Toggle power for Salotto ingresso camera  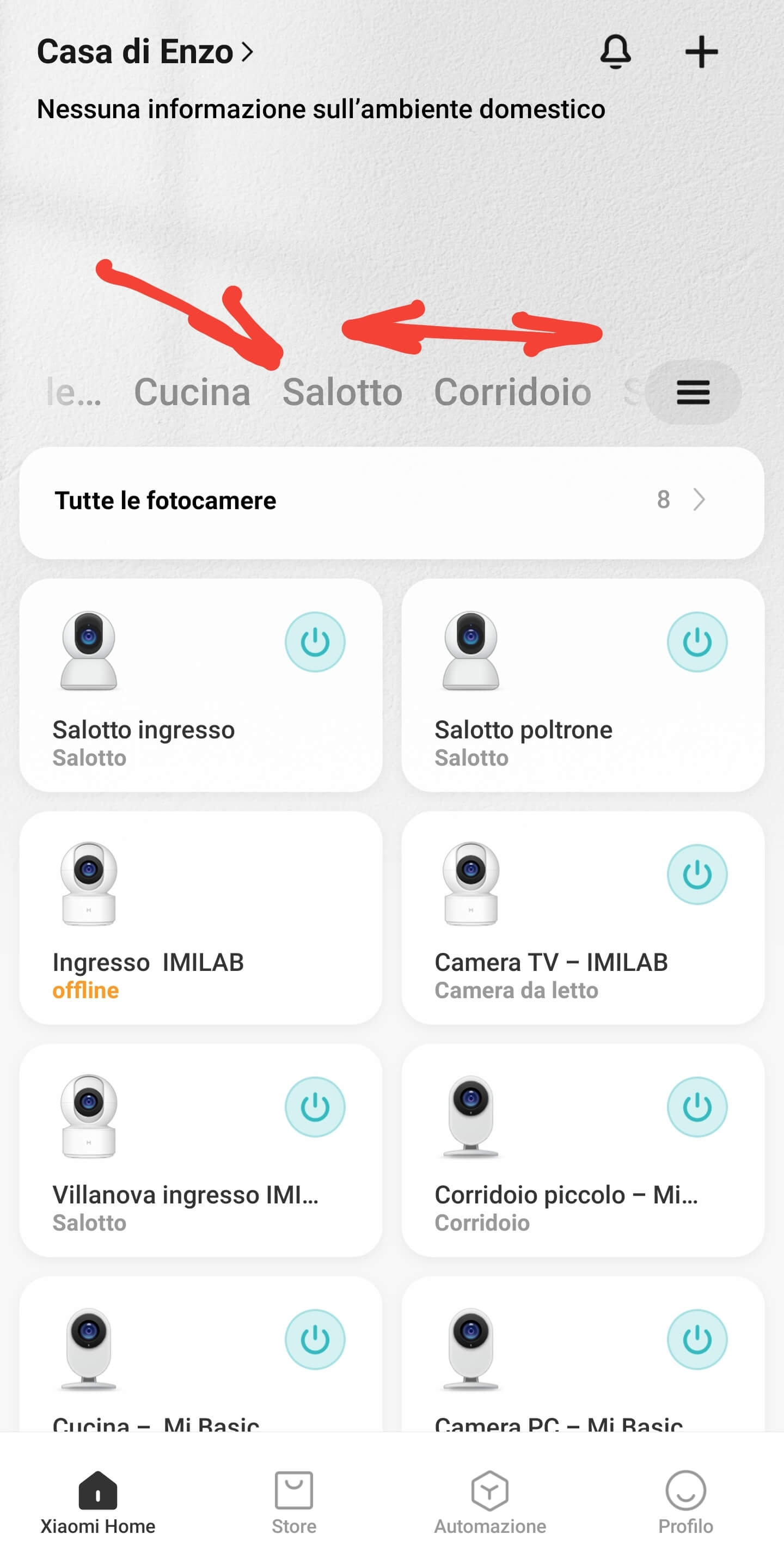click(x=315, y=641)
